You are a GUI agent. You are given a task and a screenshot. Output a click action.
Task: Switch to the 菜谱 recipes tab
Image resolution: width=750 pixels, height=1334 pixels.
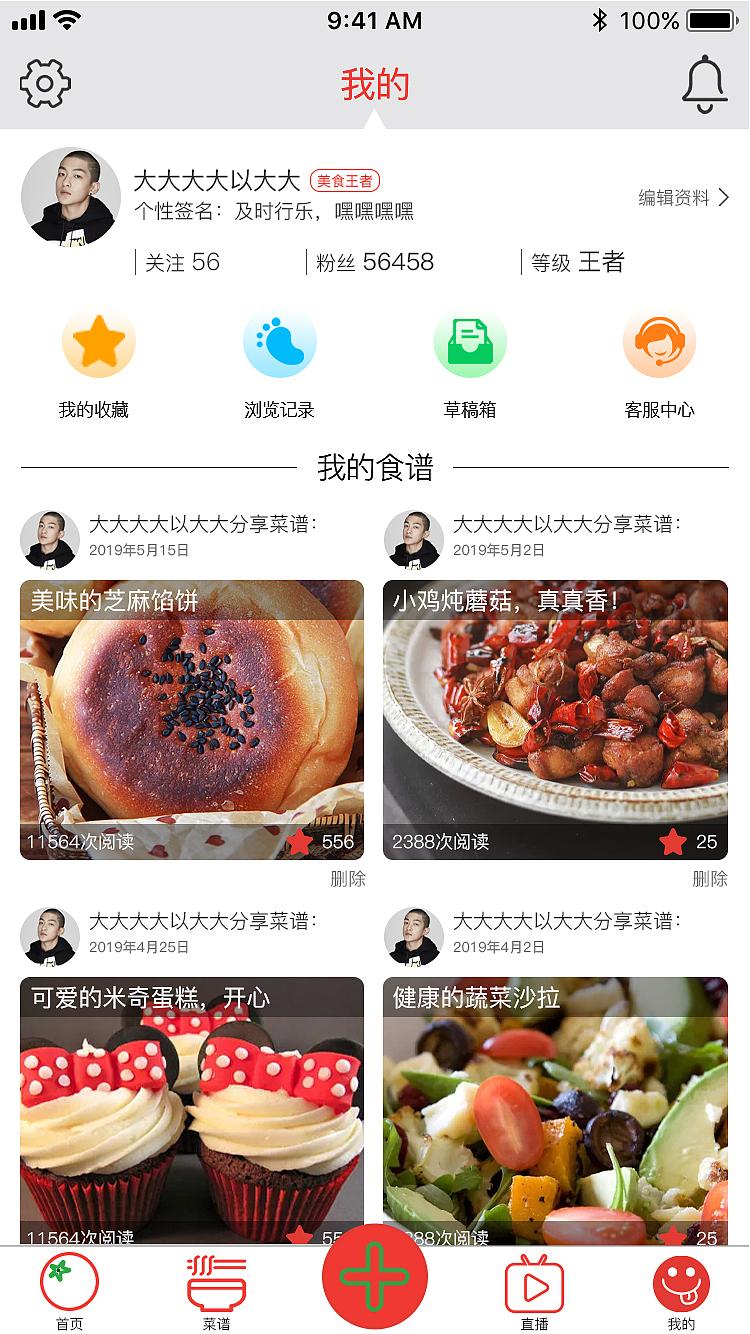(216, 1290)
